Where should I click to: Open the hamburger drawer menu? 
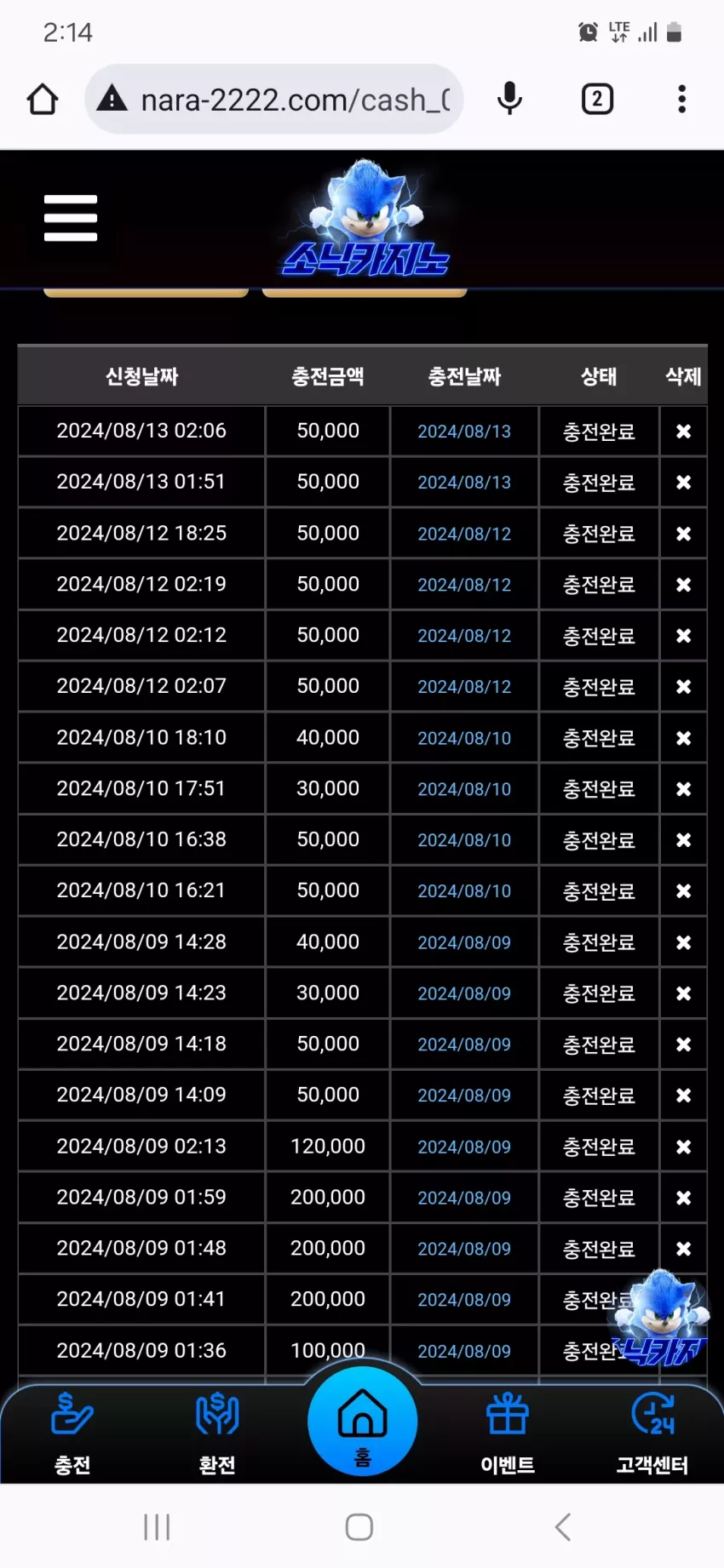click(x=71, y=218)
